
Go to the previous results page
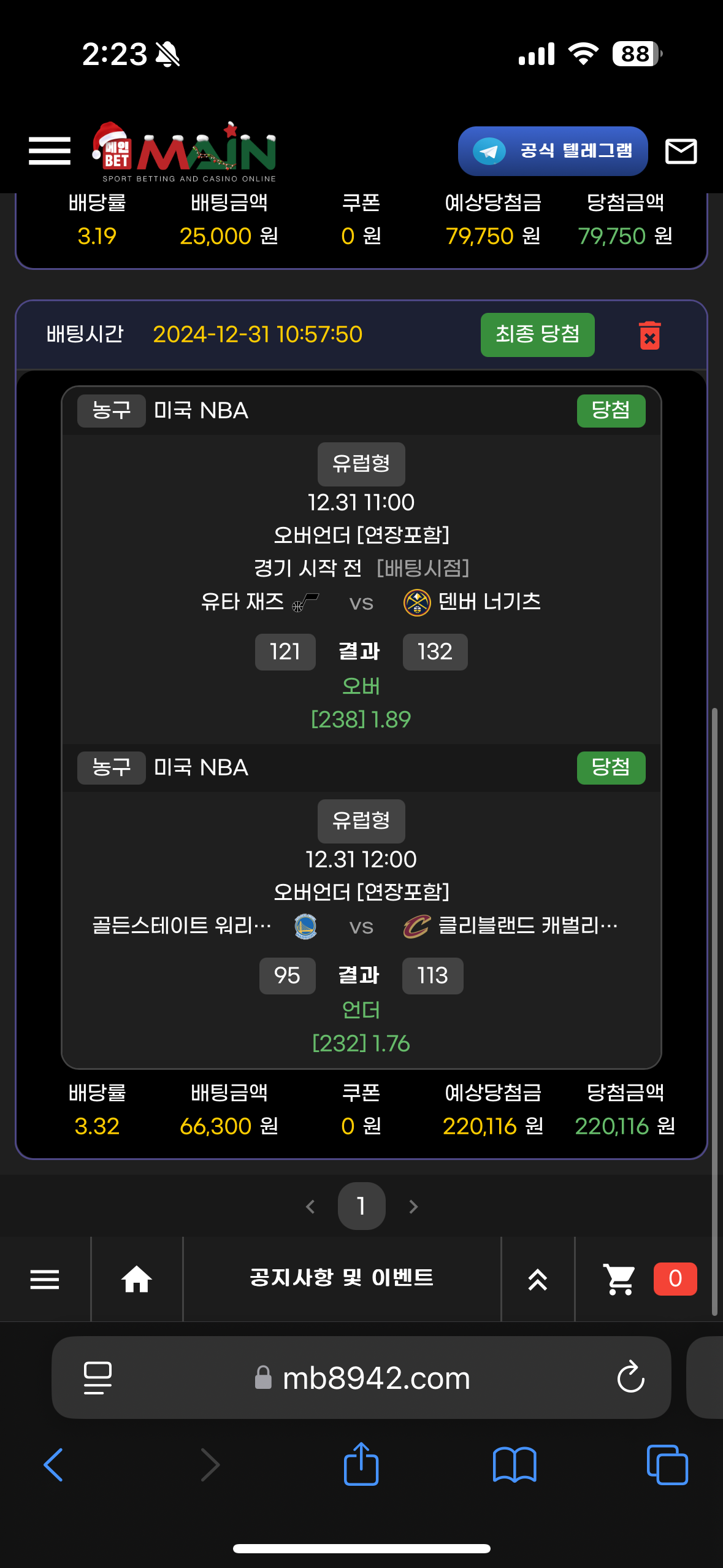pyautogui.click(x=310, y=1207)
